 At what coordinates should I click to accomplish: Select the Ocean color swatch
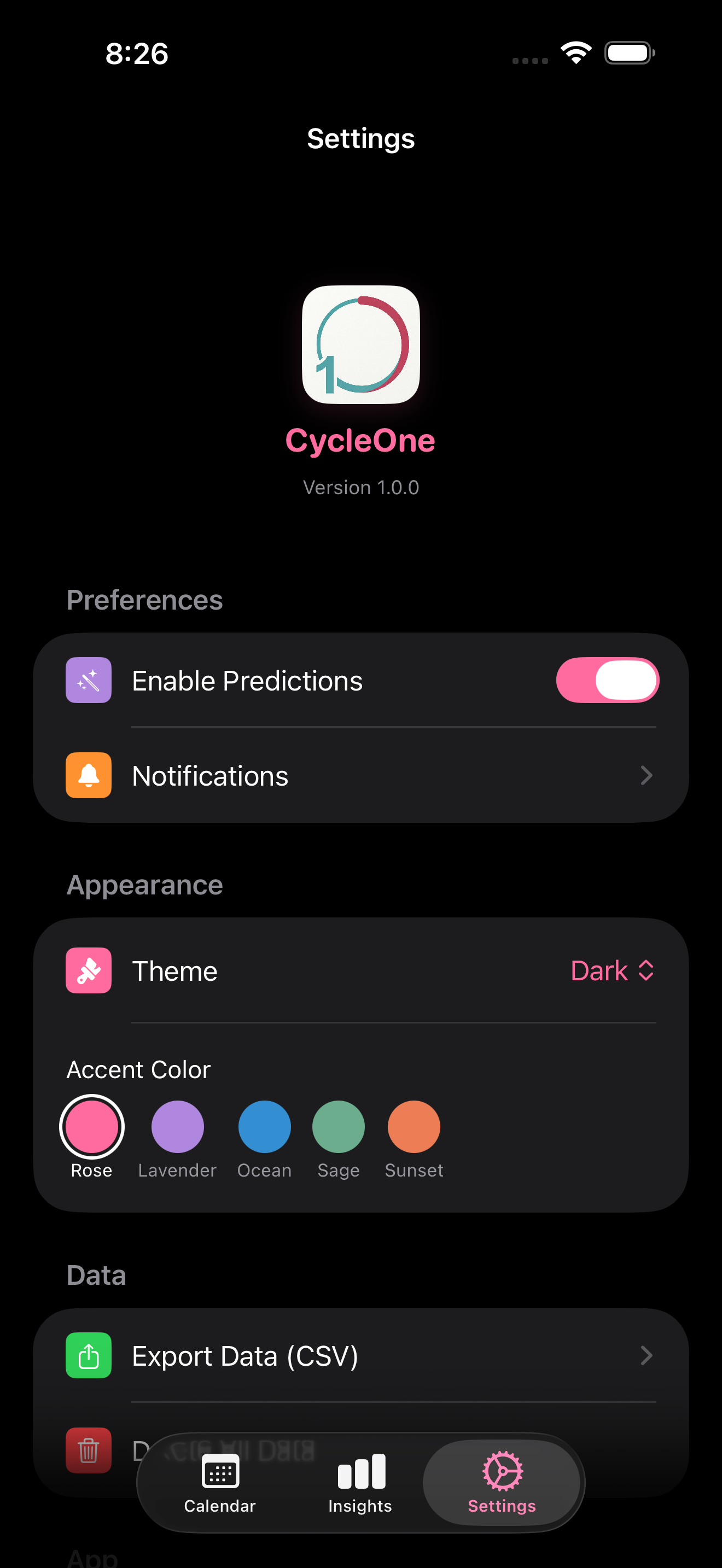click(264, 1126)
